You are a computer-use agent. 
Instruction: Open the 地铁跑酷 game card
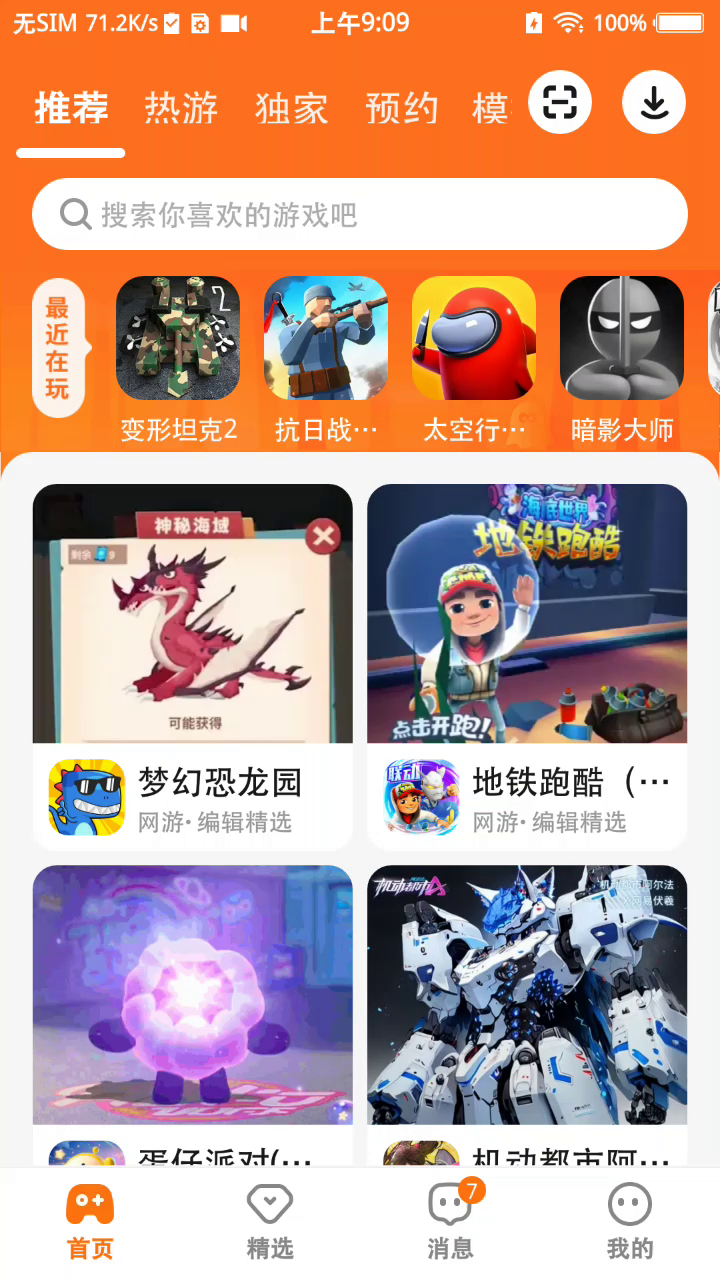pyautogui.click(x=527, y=666)
